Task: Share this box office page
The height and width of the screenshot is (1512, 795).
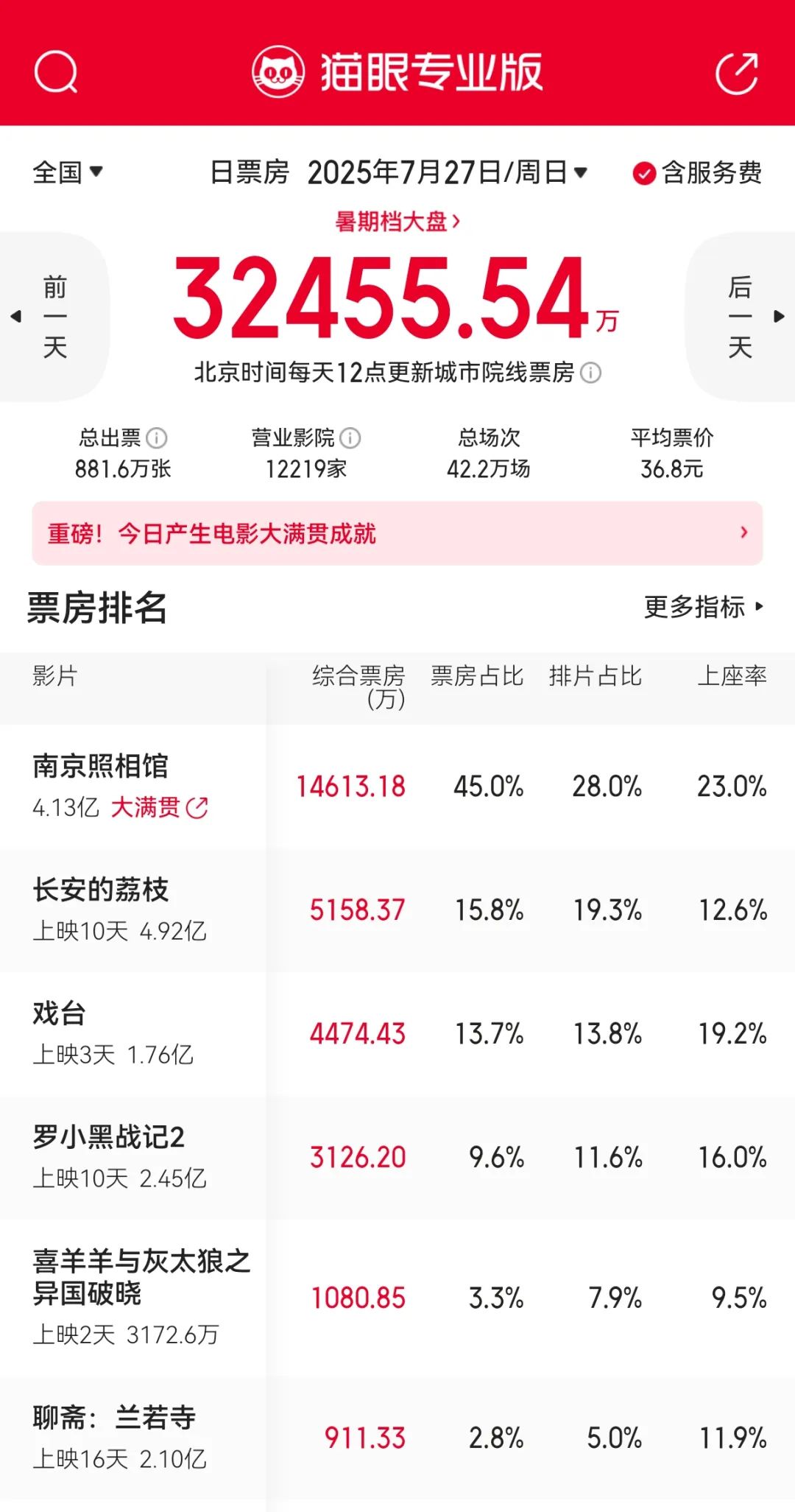Action: pos(737,73)
